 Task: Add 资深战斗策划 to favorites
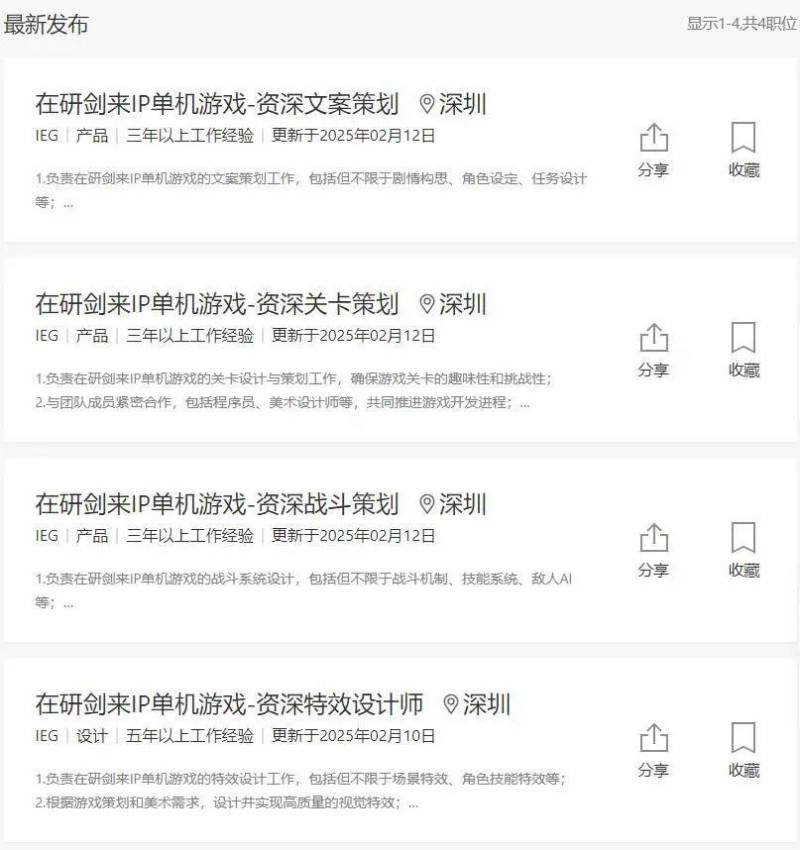(743, 550)
